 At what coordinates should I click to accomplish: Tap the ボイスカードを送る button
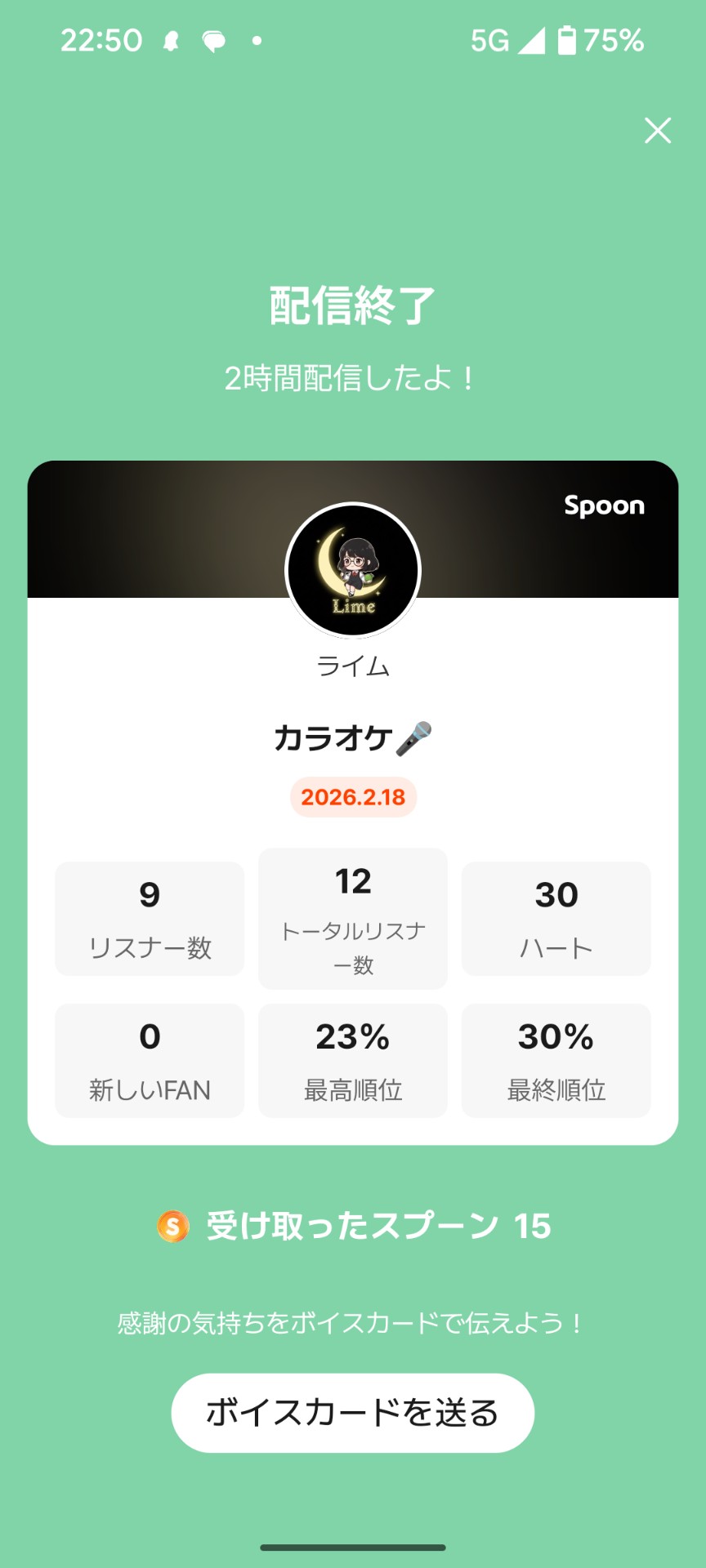(353, 1412)
